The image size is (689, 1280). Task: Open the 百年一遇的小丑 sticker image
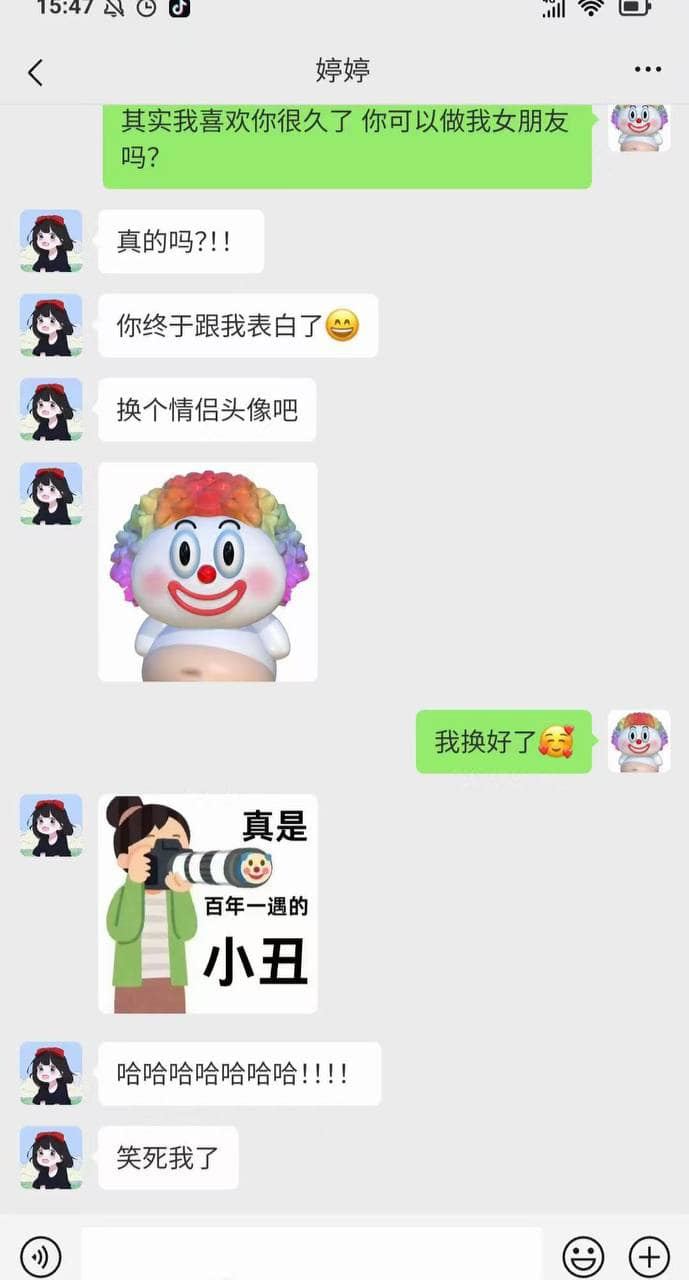(x=208, y=903)
